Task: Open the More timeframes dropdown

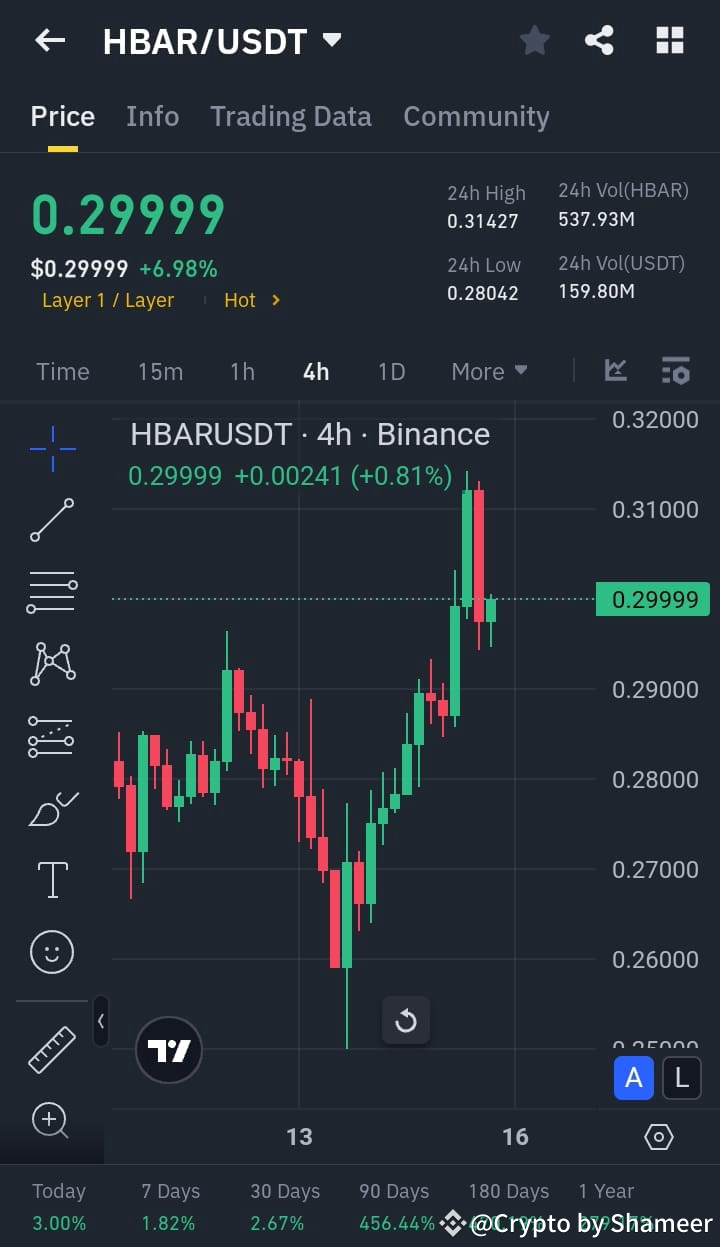Action: 489,371
